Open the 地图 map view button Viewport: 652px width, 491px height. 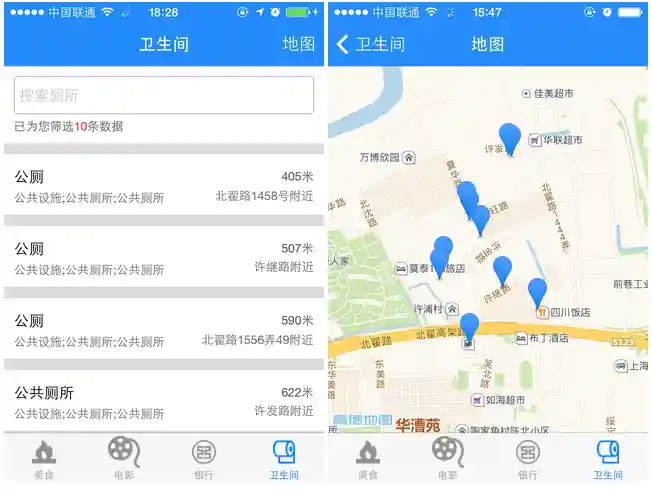(298, 44)
